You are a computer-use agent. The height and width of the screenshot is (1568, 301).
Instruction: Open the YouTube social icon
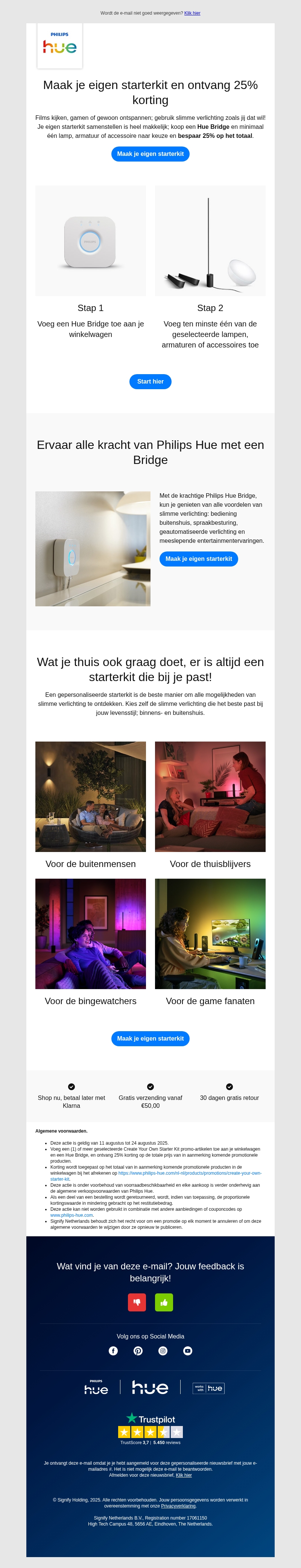188,1351
